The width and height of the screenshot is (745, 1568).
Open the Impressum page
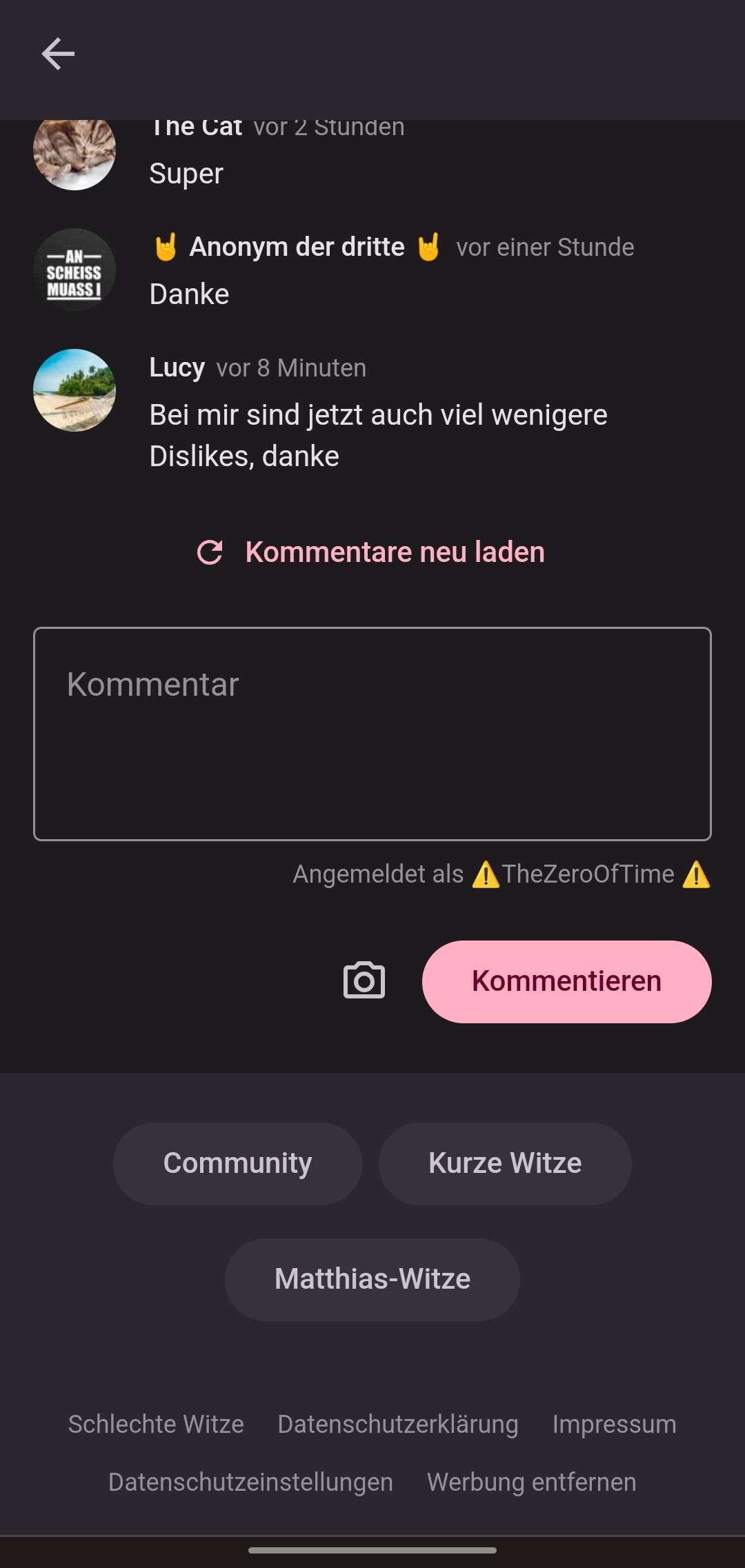(x=614, y=1424)
